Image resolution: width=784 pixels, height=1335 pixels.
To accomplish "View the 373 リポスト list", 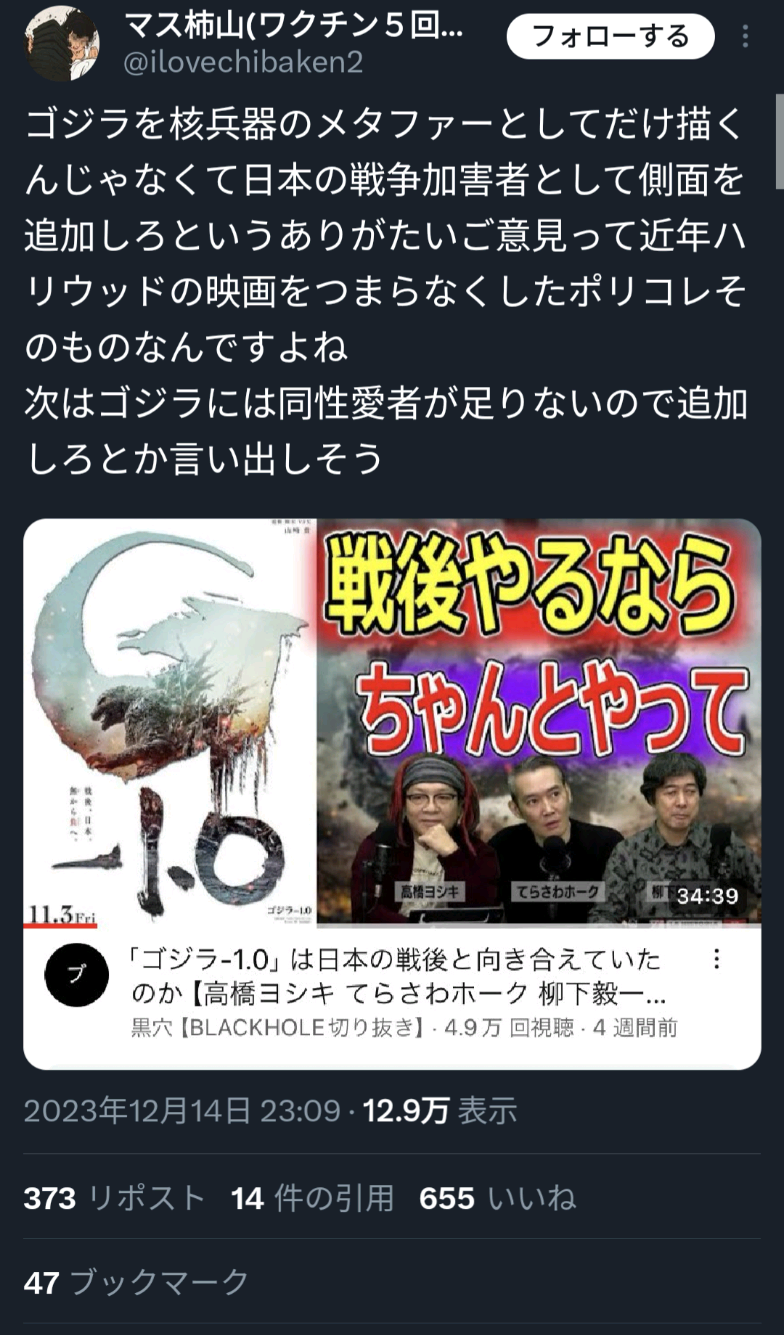I will tap(114, 1198).
